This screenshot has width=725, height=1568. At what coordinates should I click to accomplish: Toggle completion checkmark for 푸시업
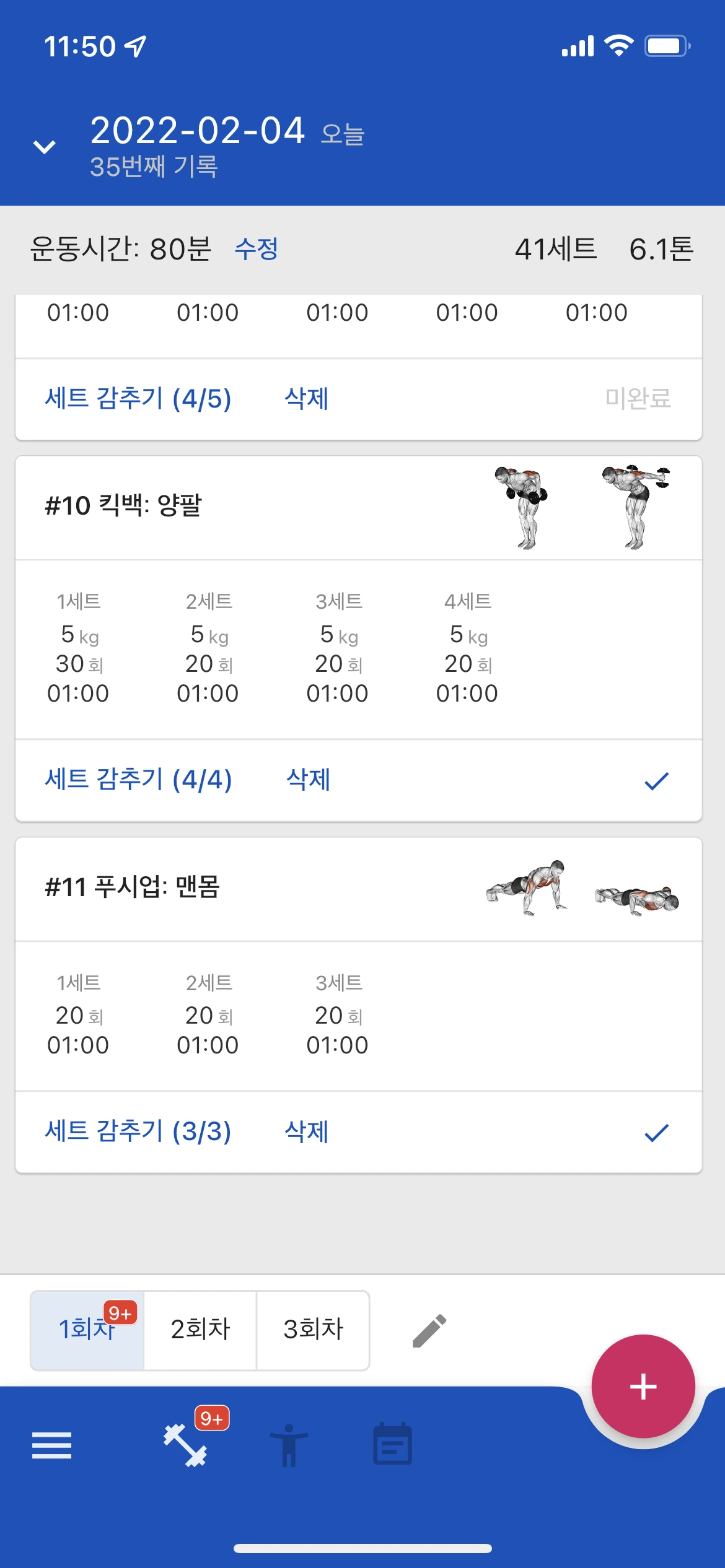656,1133
